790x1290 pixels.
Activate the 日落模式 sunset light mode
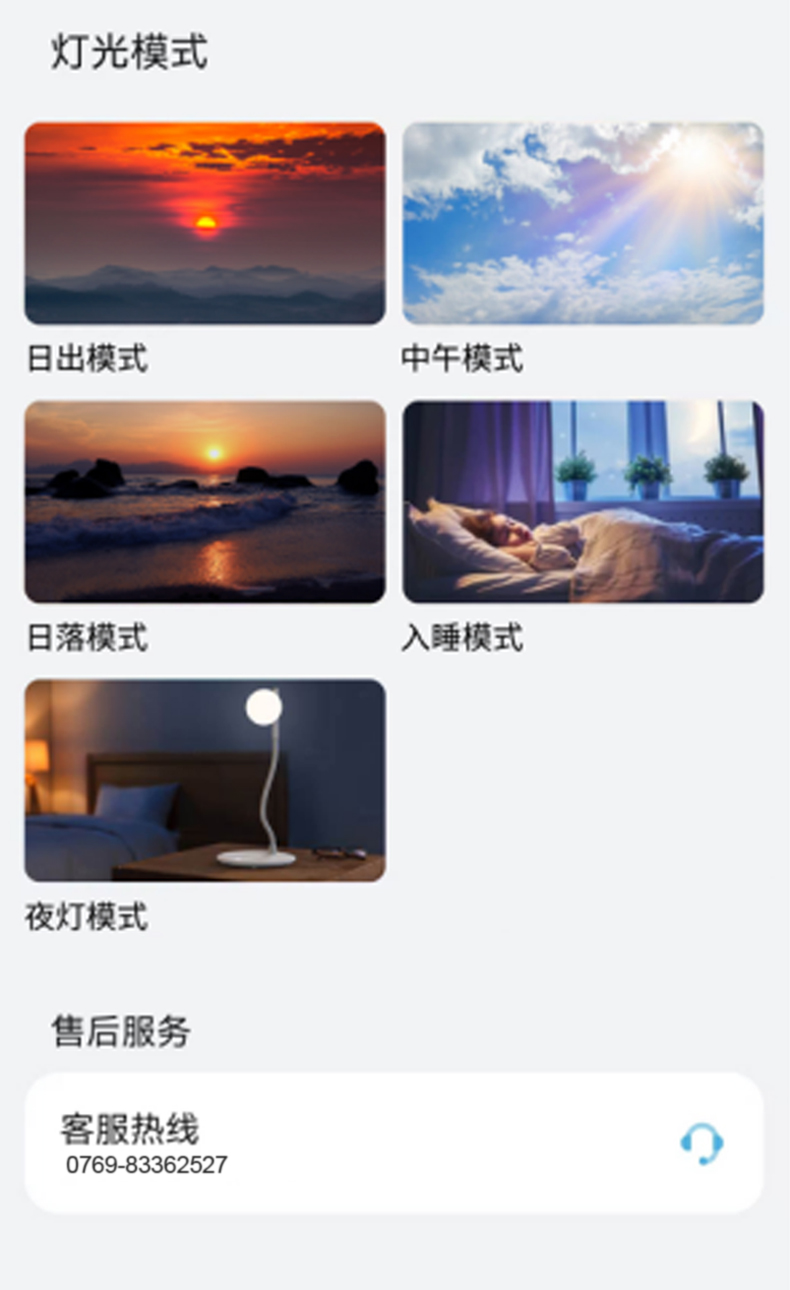pyautogui.click(x=205, y=501)
